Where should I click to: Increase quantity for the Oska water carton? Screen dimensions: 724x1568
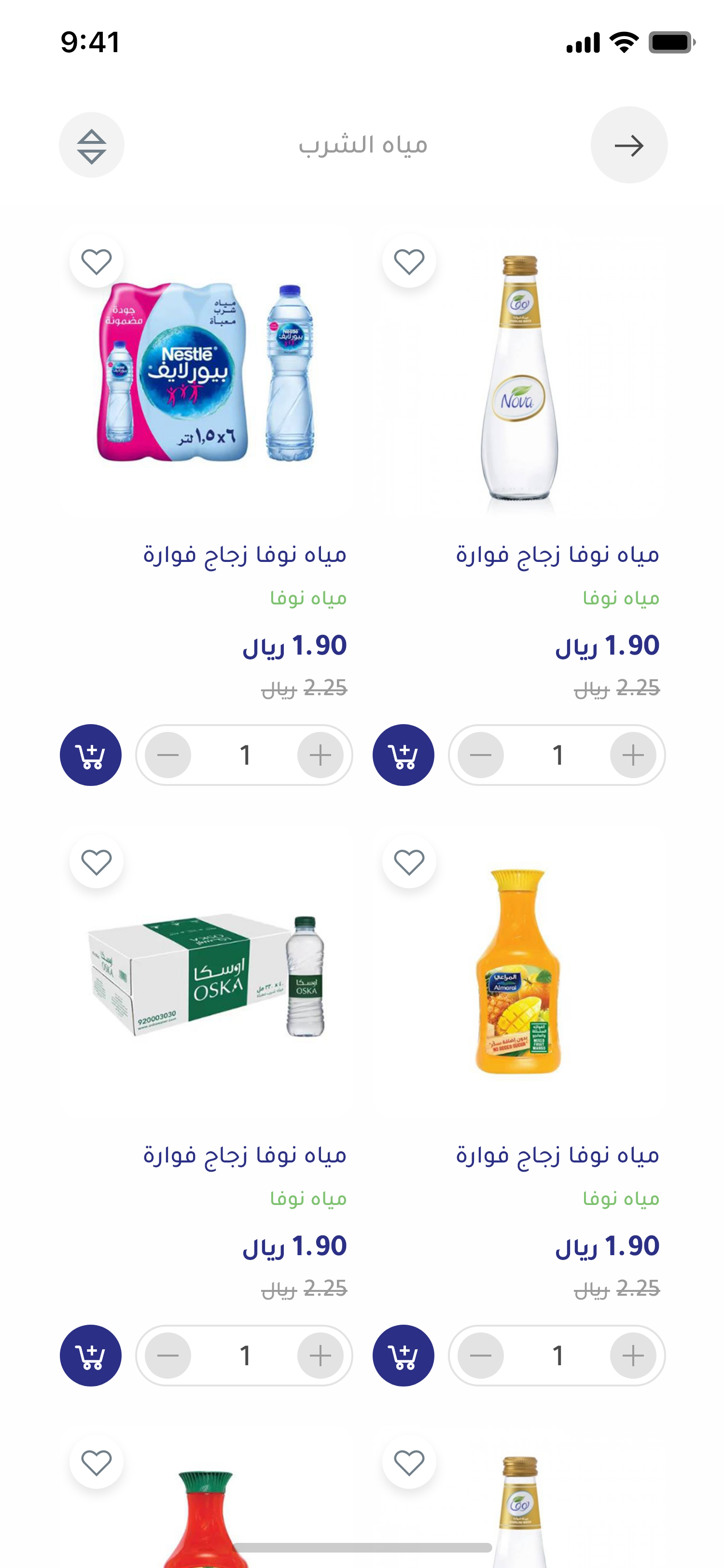pyautogui.click(x=320, y=1355)
